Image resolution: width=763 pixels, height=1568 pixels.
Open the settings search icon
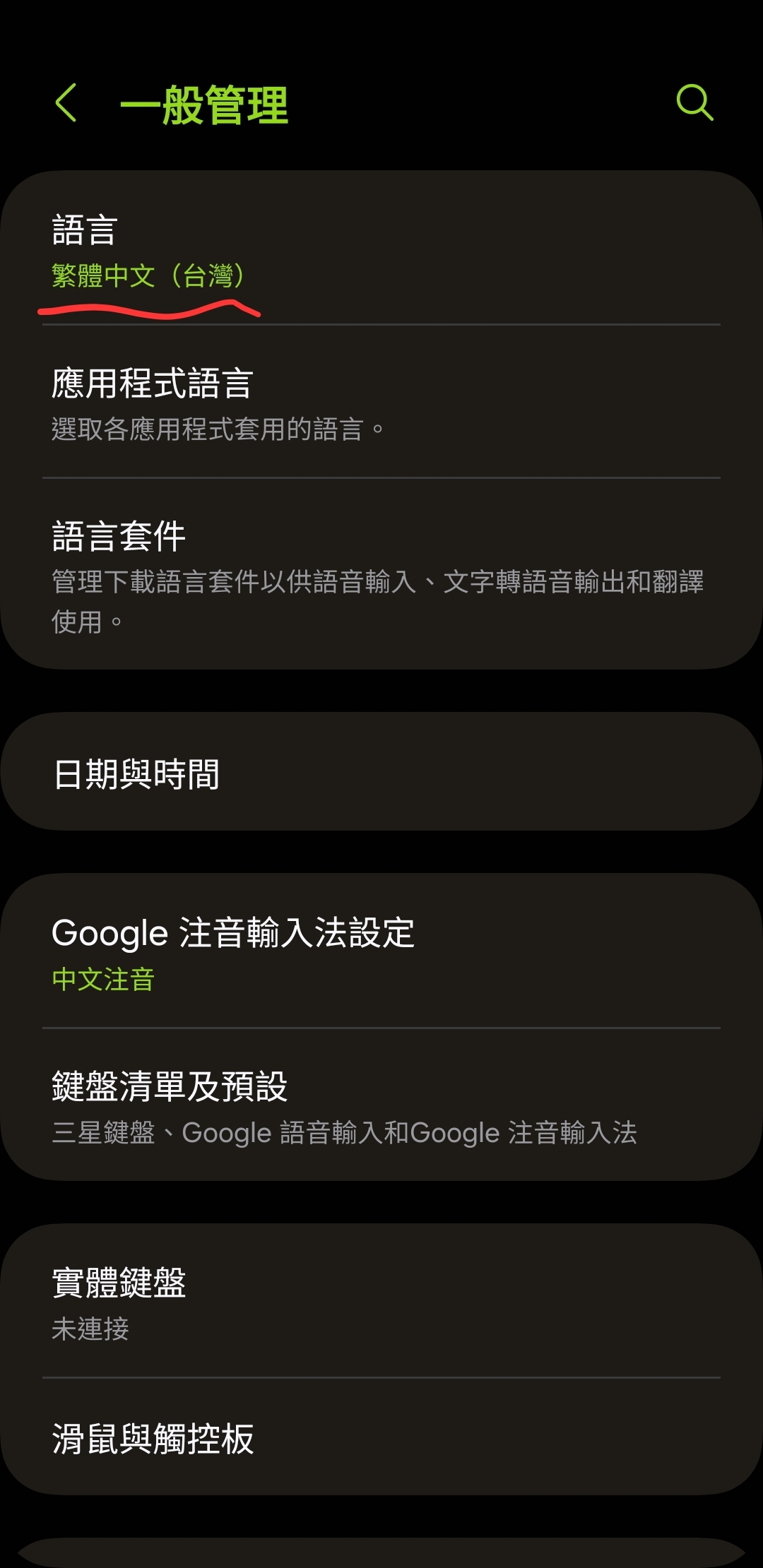(694, 103)
